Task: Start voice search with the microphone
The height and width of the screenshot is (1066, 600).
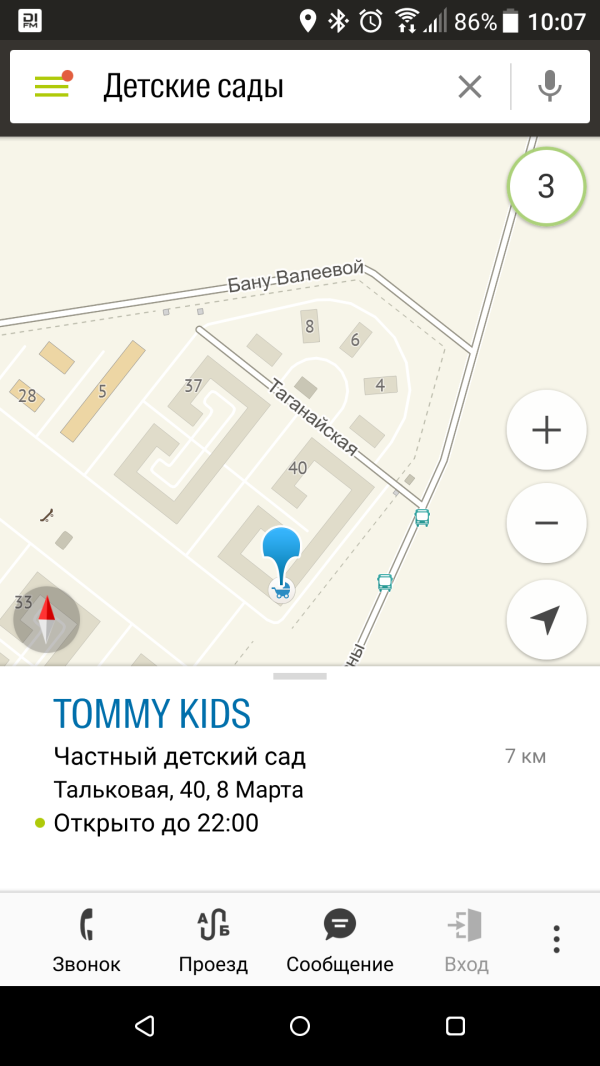Action: tap(550, 87)
